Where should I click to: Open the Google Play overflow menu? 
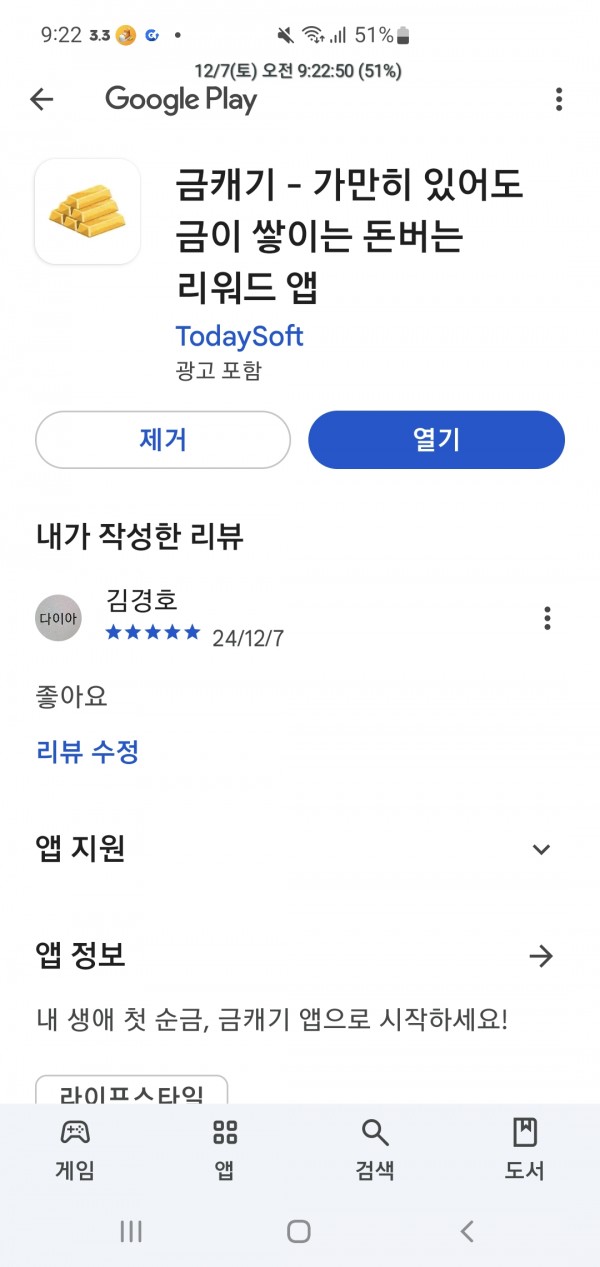click(559, 99)
